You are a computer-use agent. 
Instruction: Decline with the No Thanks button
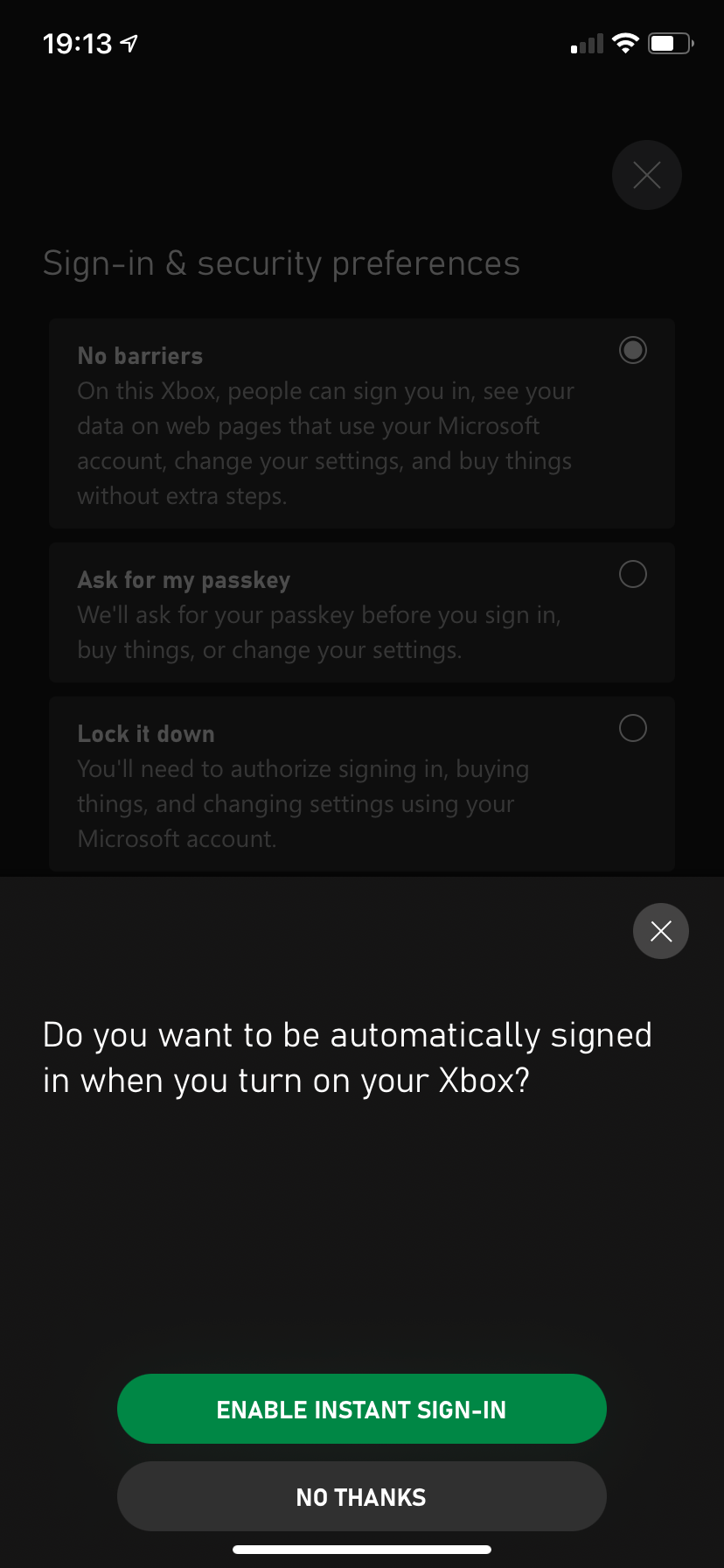(x=361, y=1496)
